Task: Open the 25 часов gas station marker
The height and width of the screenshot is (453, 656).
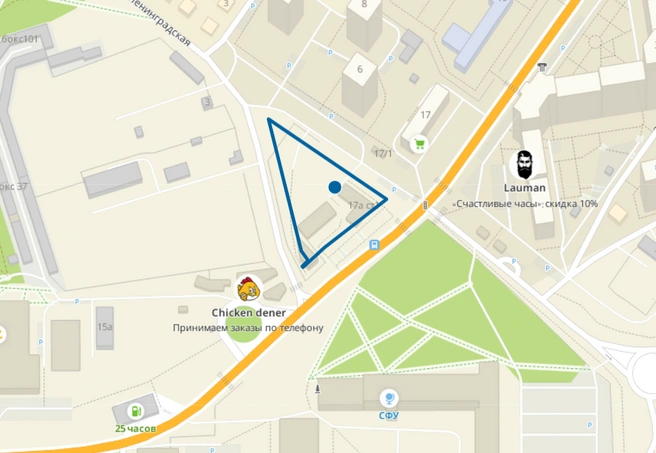Action: tap(135, 412)
